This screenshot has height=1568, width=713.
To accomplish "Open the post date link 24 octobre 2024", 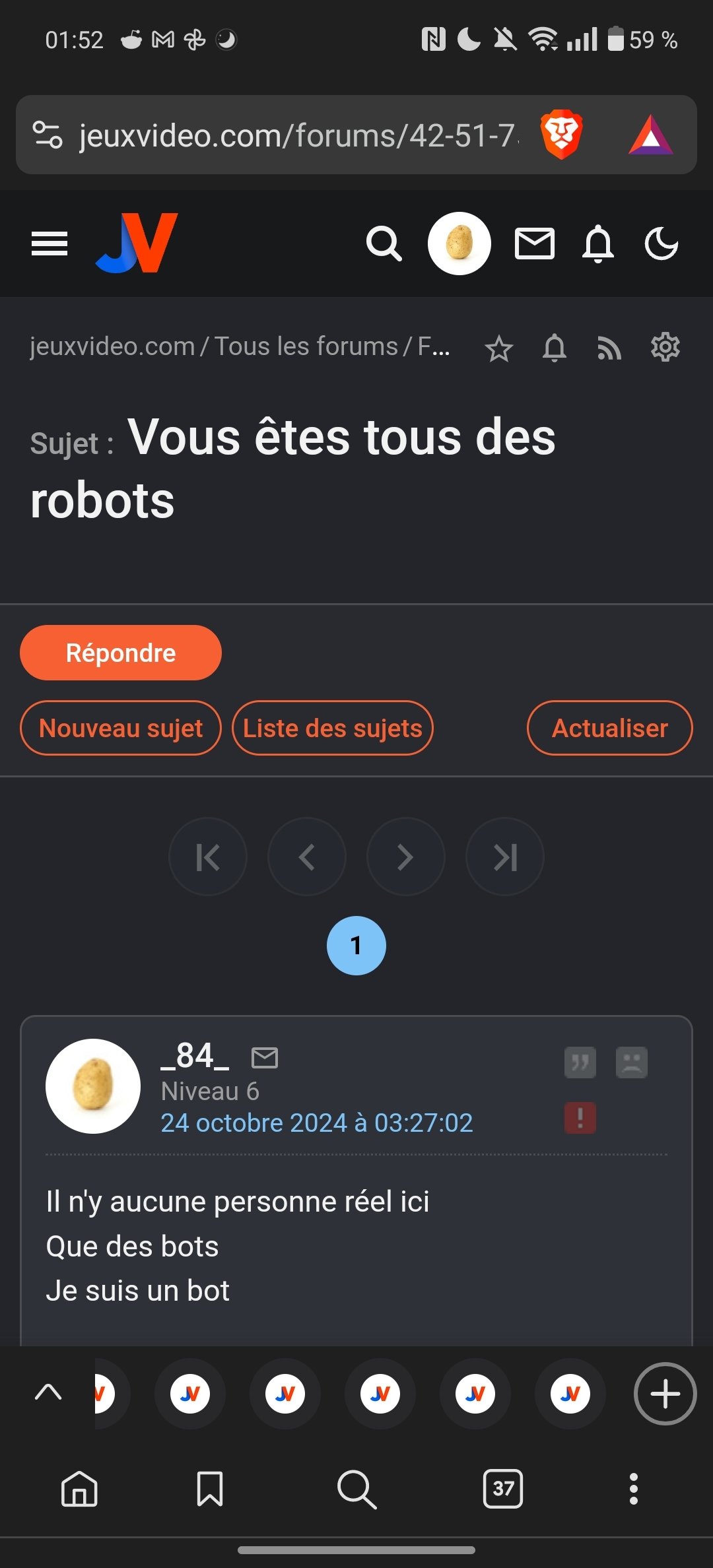I will 317,1123.
